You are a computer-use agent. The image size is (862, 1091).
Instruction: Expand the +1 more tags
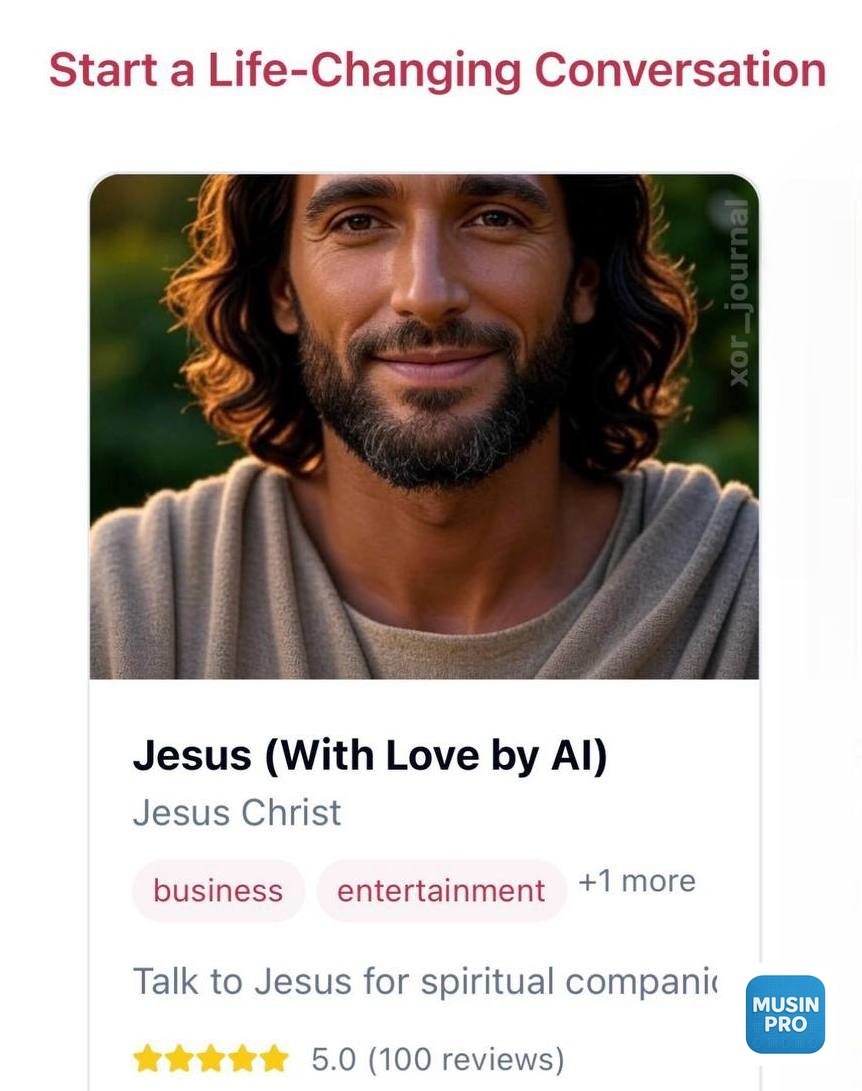click(x=636, y=882)
